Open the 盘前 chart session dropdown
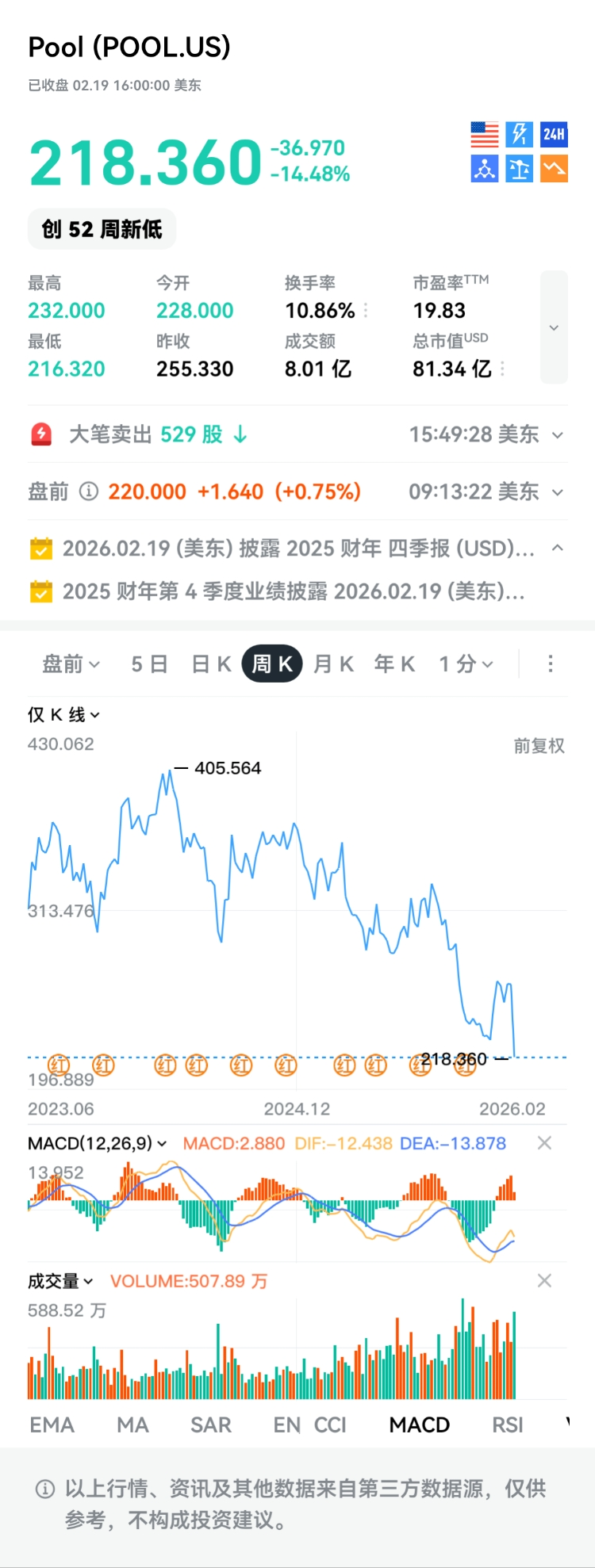 pos(71,664)
